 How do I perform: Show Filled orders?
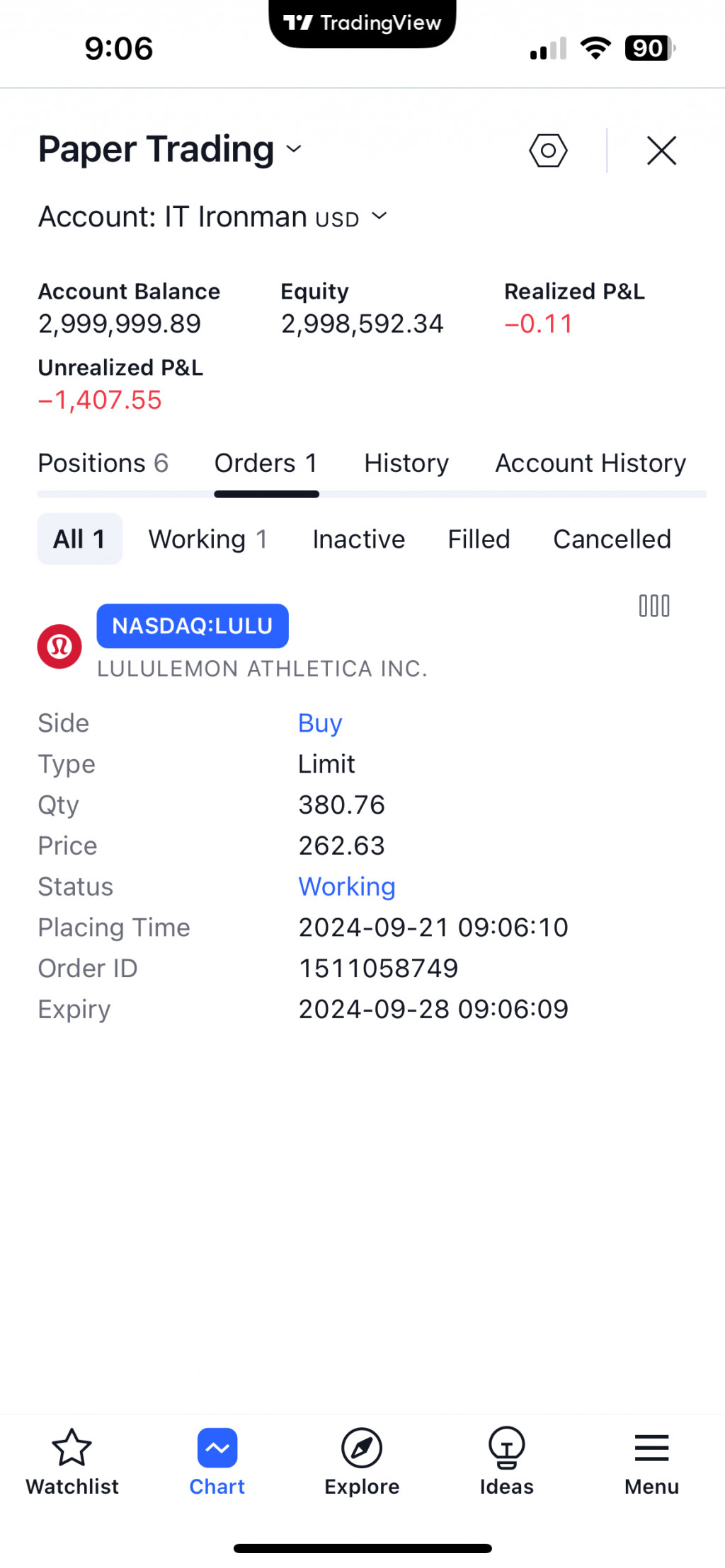point(479,539)
